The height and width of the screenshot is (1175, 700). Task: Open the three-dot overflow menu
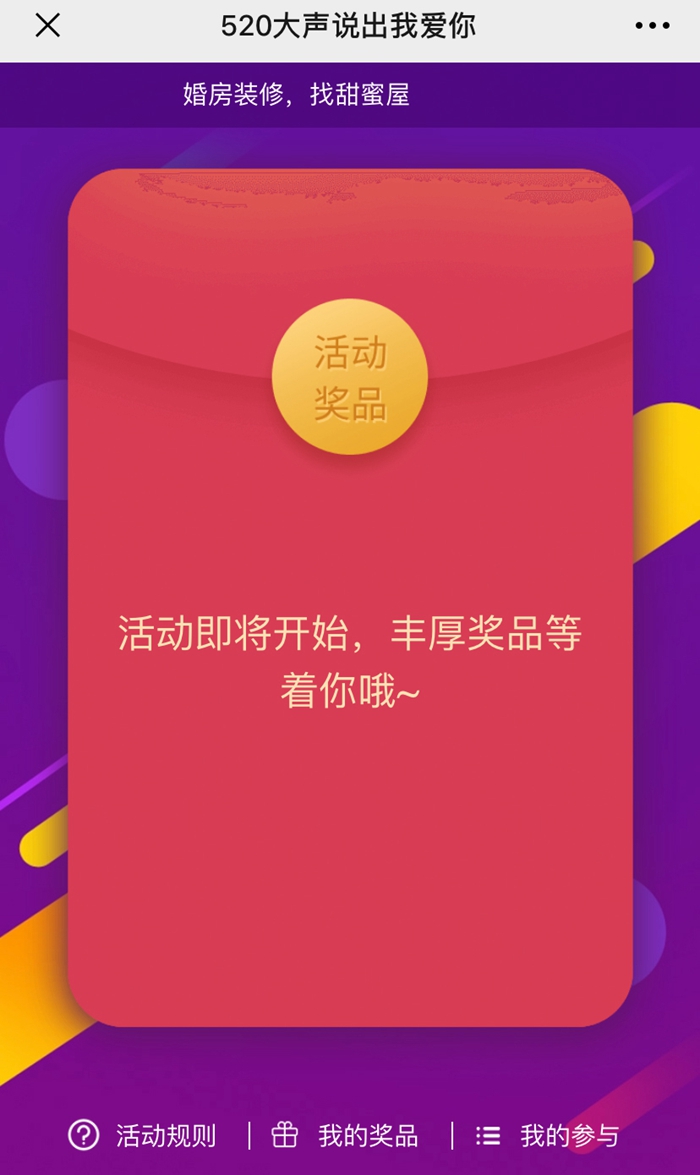(652, 26)
